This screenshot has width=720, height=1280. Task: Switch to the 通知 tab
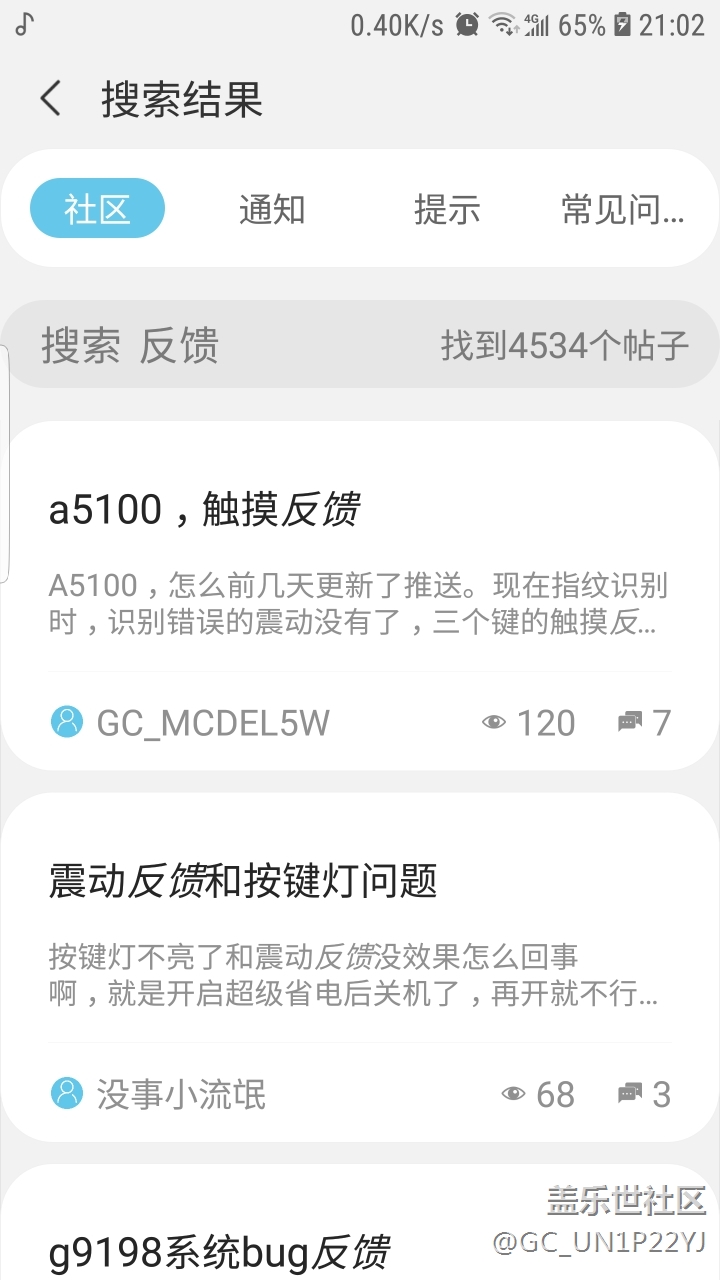(271, 209)
